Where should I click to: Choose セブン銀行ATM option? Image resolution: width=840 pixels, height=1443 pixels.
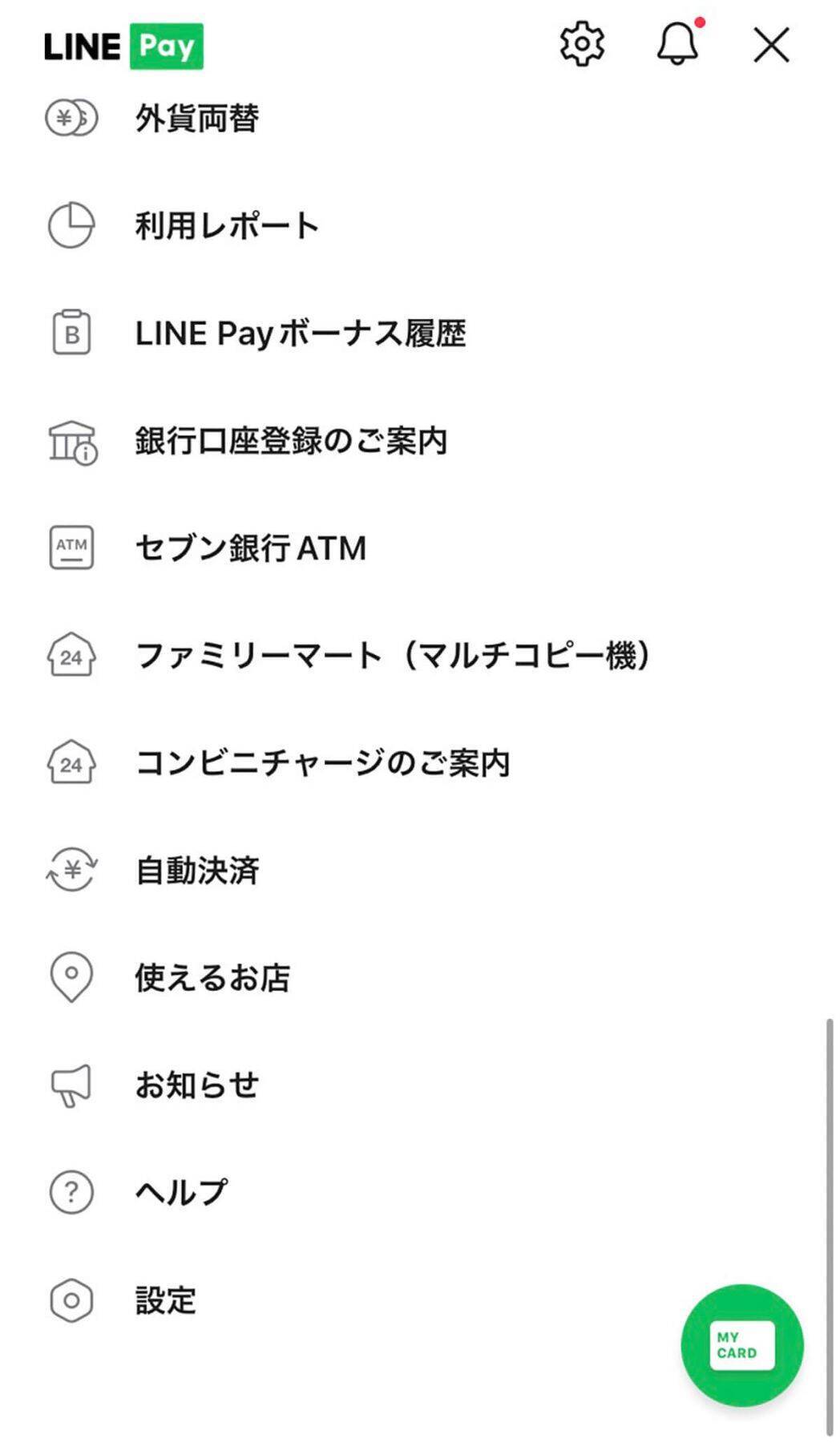(x=250, y=548)
